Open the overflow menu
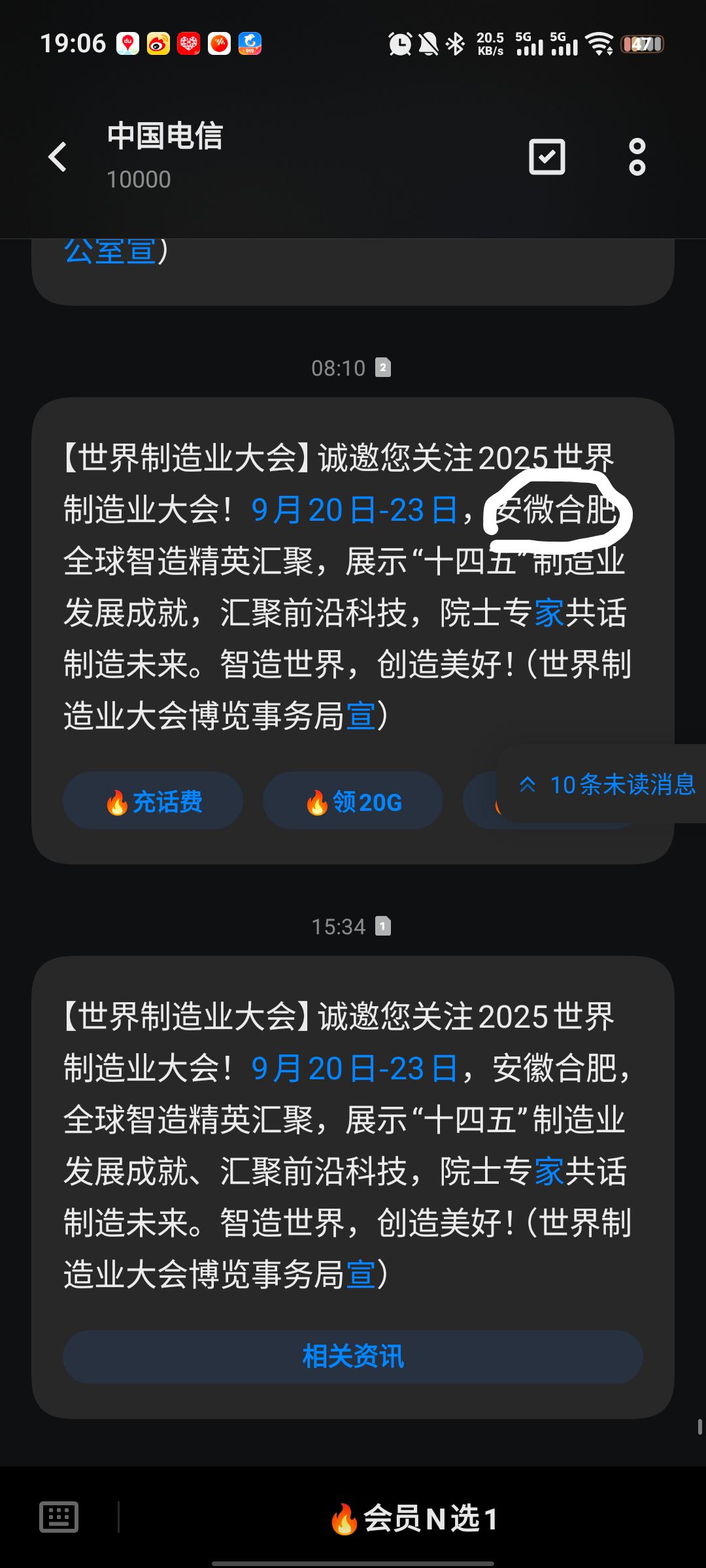The height and width of the screenshot is (1568, 706). click(x=637, y=157)
